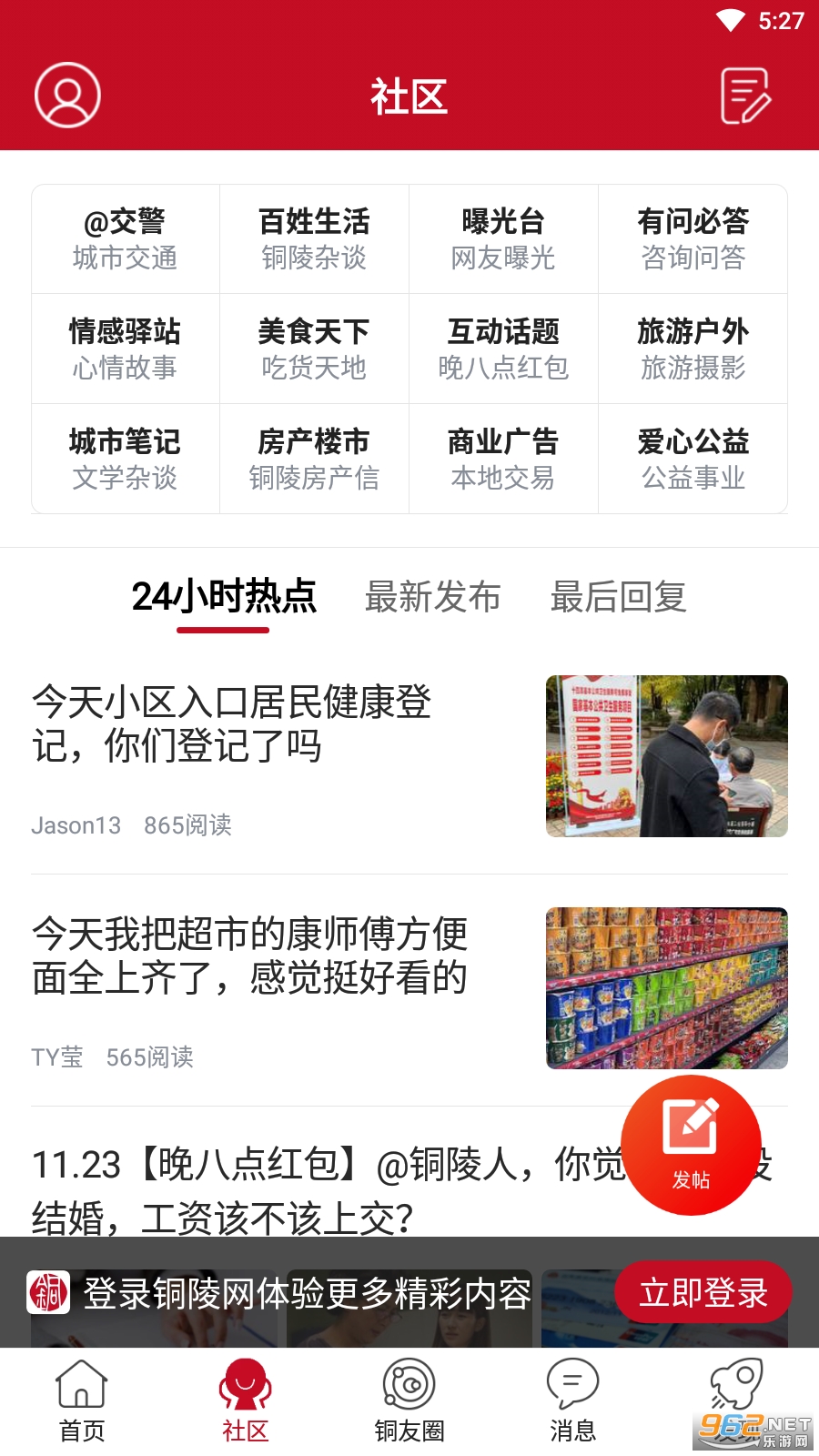Open the 消息 messages tab
This screenshot has height=1456, width=819.
click(x=572, y=1401)
